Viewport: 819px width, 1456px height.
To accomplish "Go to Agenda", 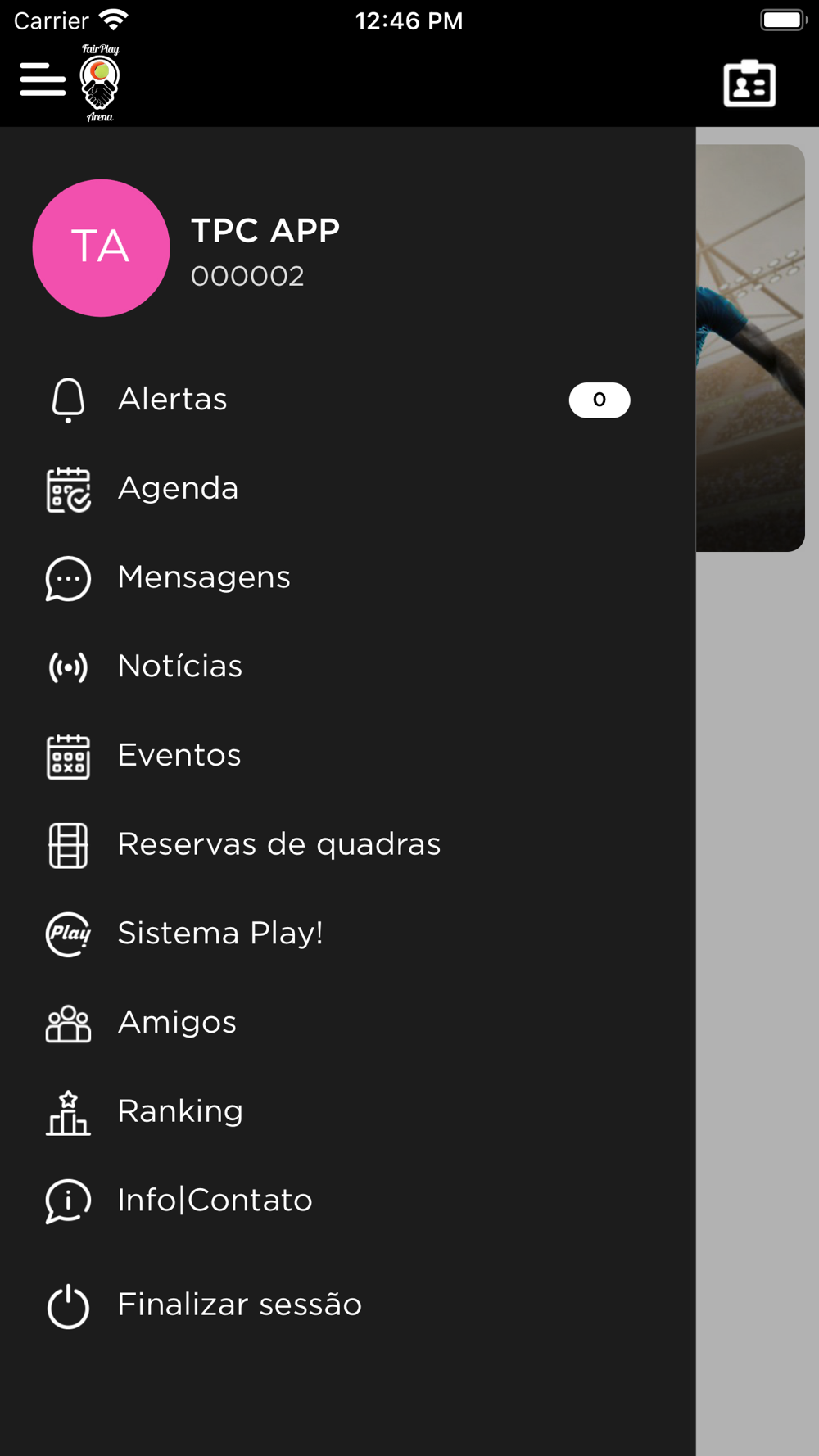I will tap(337, 489).
